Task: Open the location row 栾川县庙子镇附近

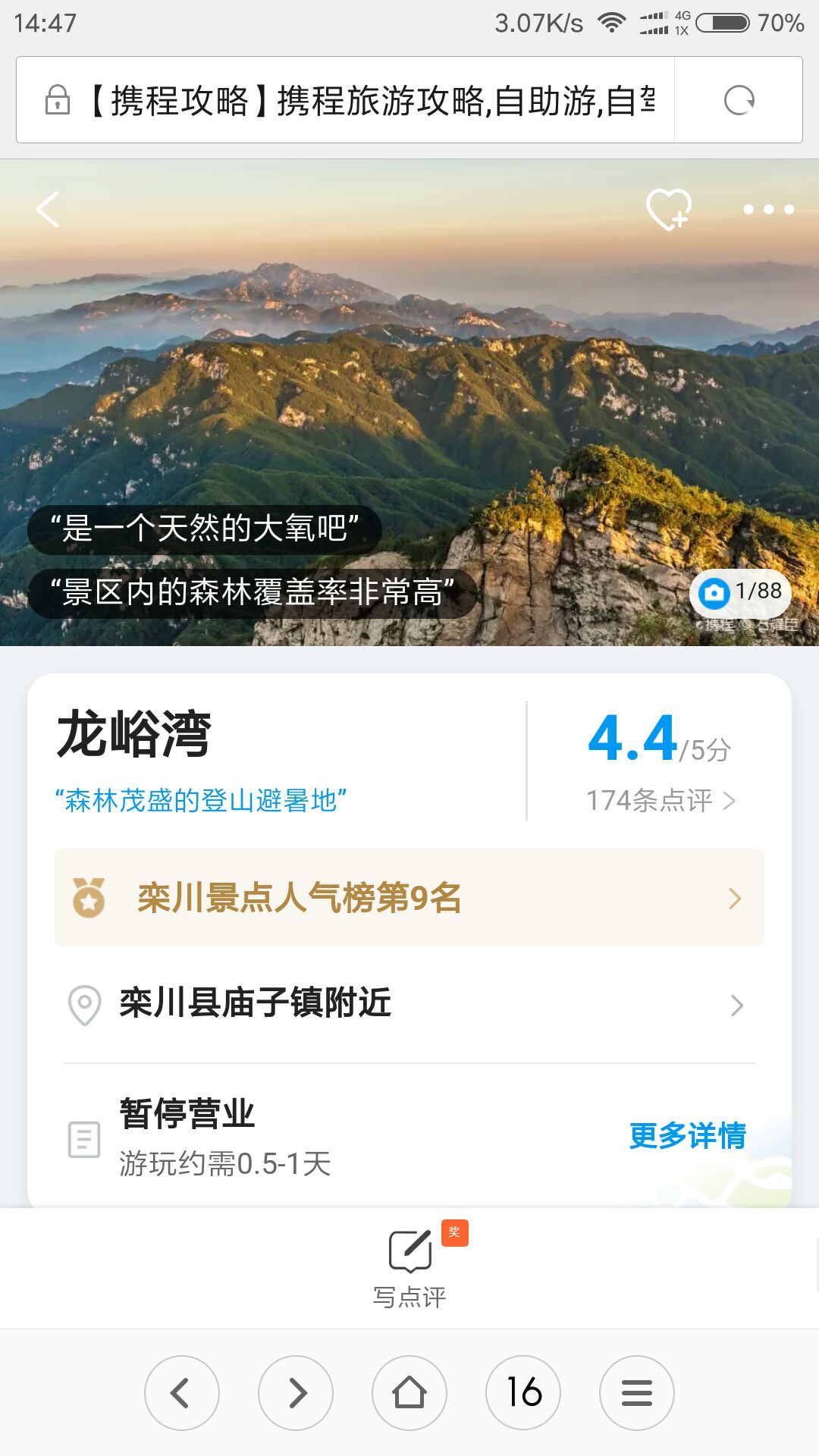Action: (409, 1004)
